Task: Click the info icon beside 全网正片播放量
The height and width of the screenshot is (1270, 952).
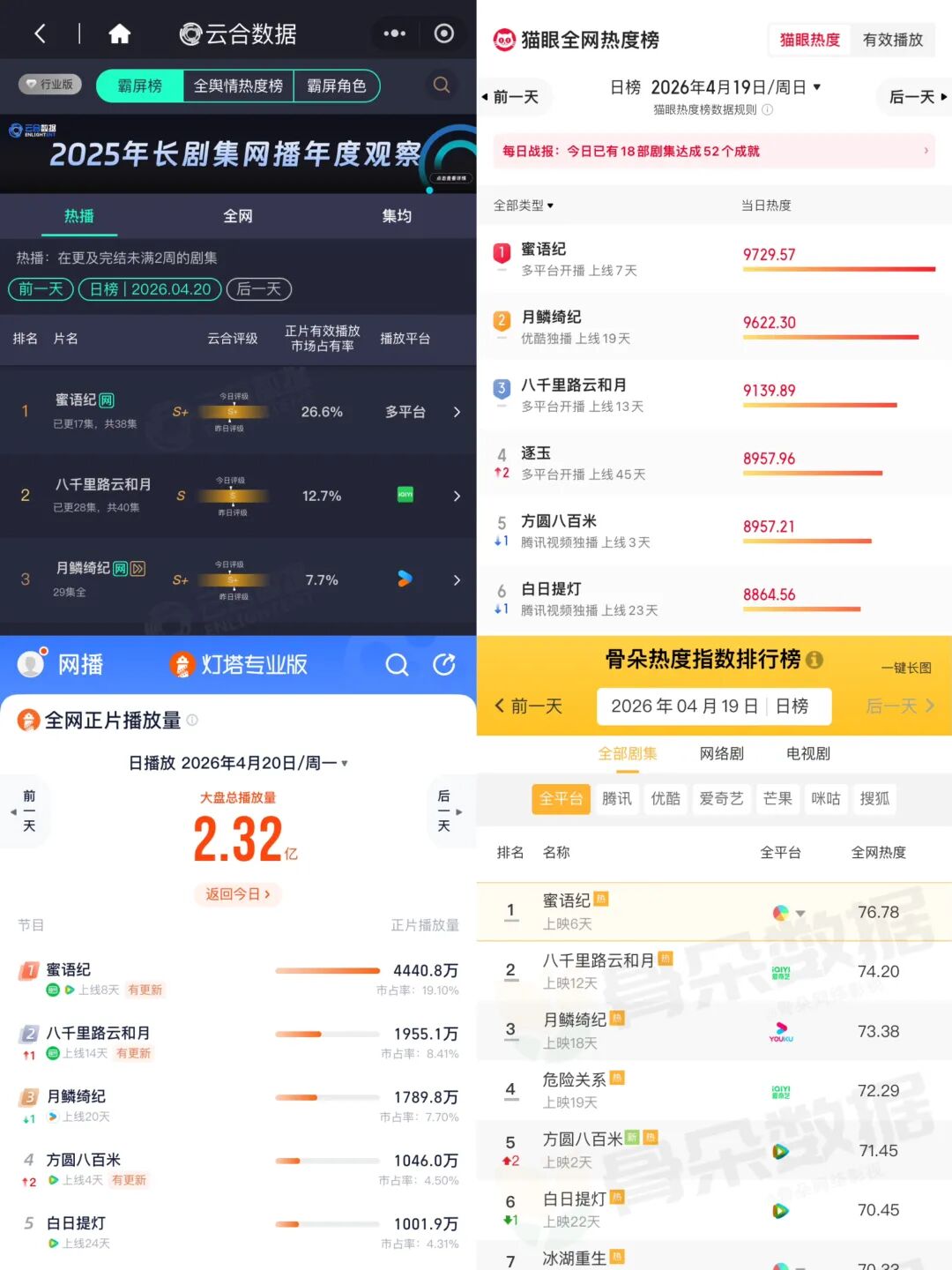Action: (191, 720)
